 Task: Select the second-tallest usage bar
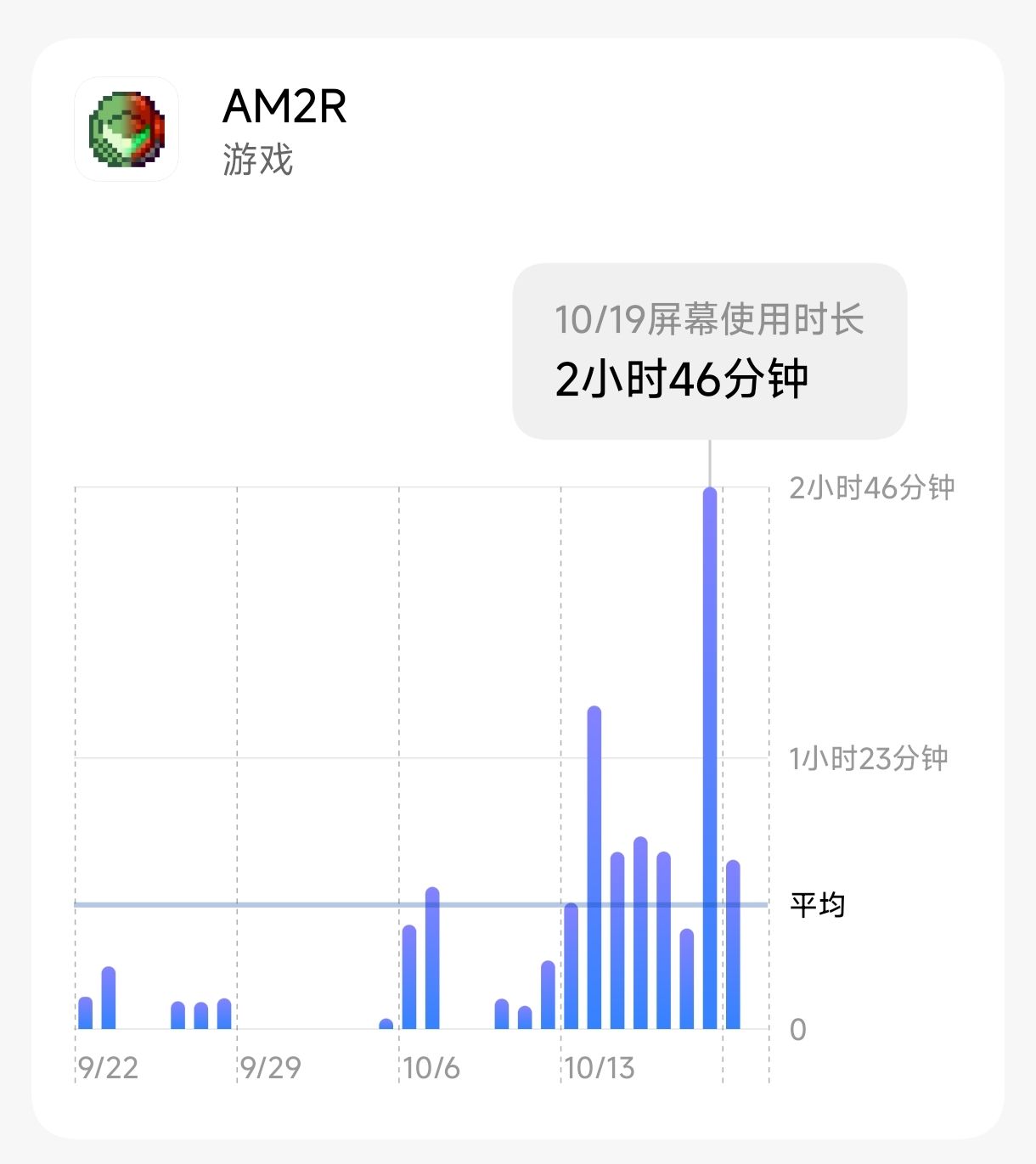click(x=594, y=867)
